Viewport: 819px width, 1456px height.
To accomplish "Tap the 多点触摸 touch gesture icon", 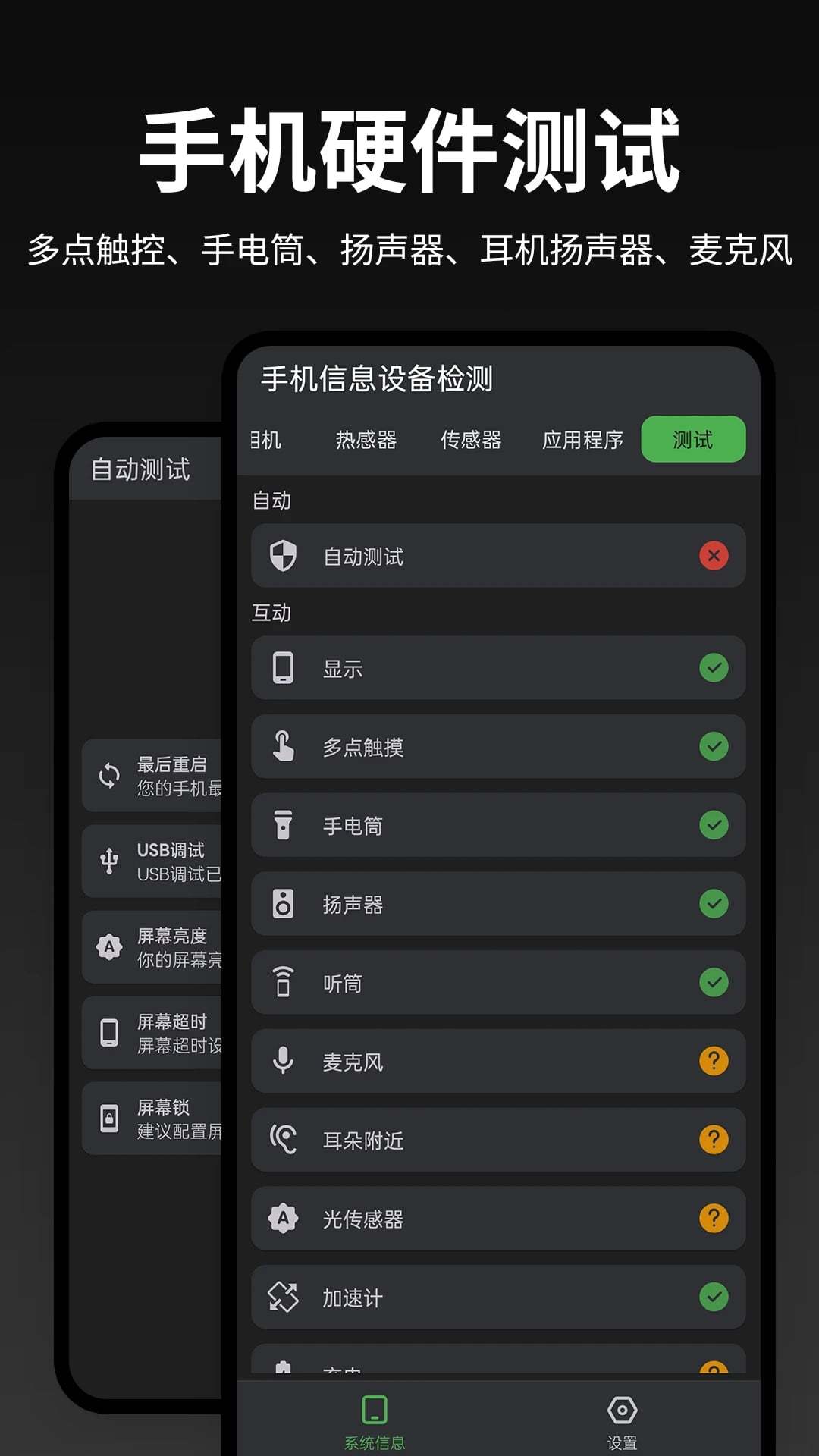I will pyautogui.click(x=284, y=747).
